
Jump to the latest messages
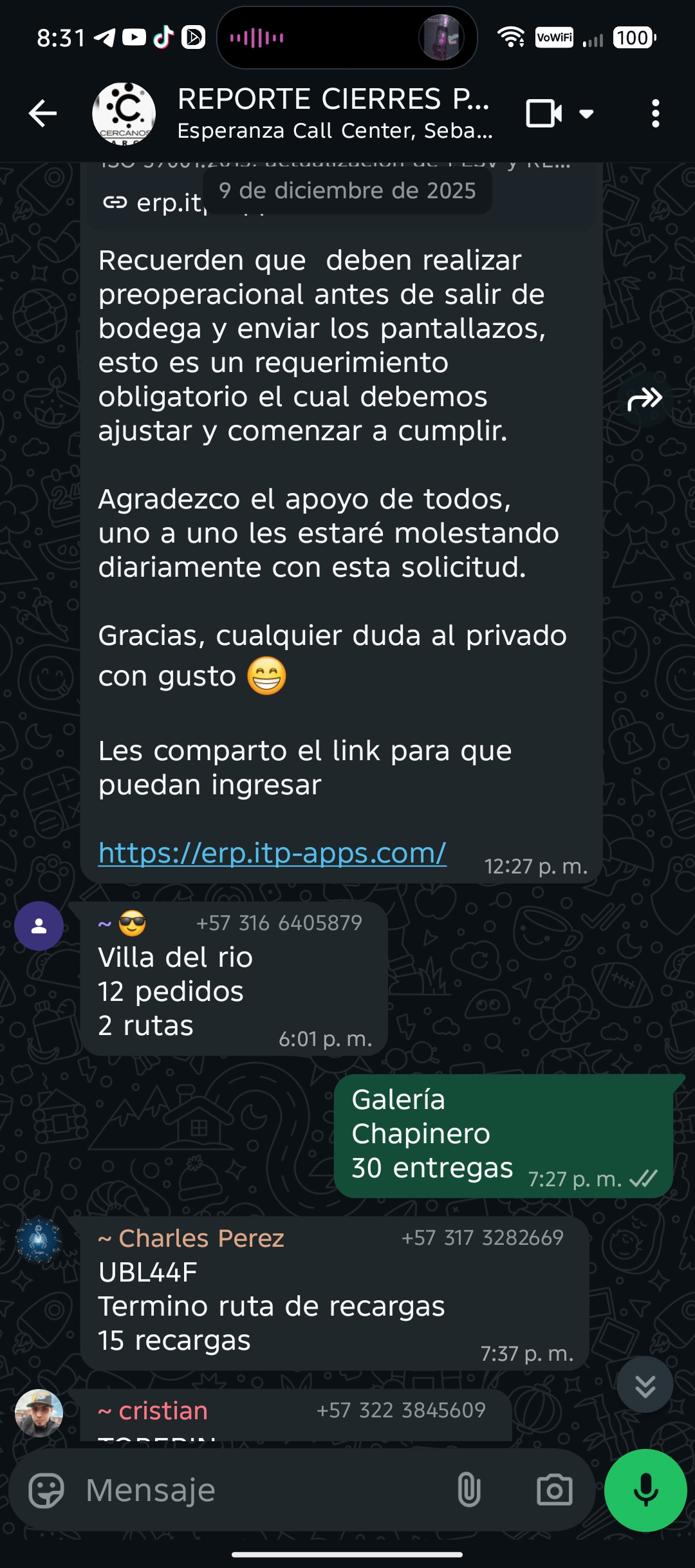[x=645, y=1385]
